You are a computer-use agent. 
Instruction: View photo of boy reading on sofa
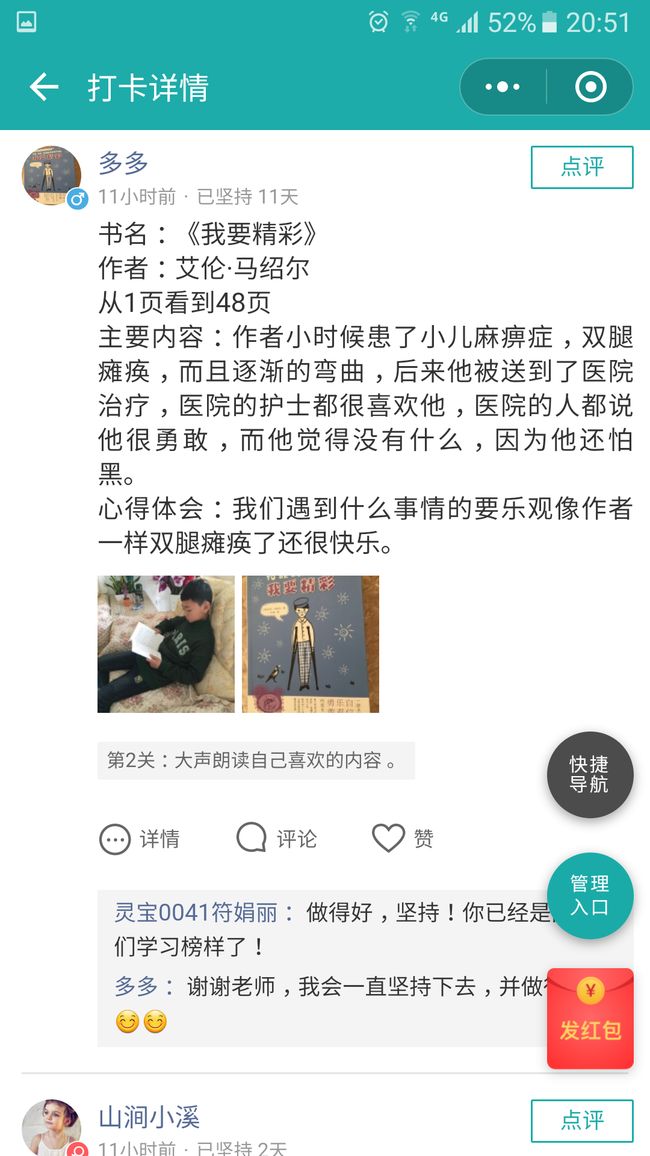click(166, 644)
